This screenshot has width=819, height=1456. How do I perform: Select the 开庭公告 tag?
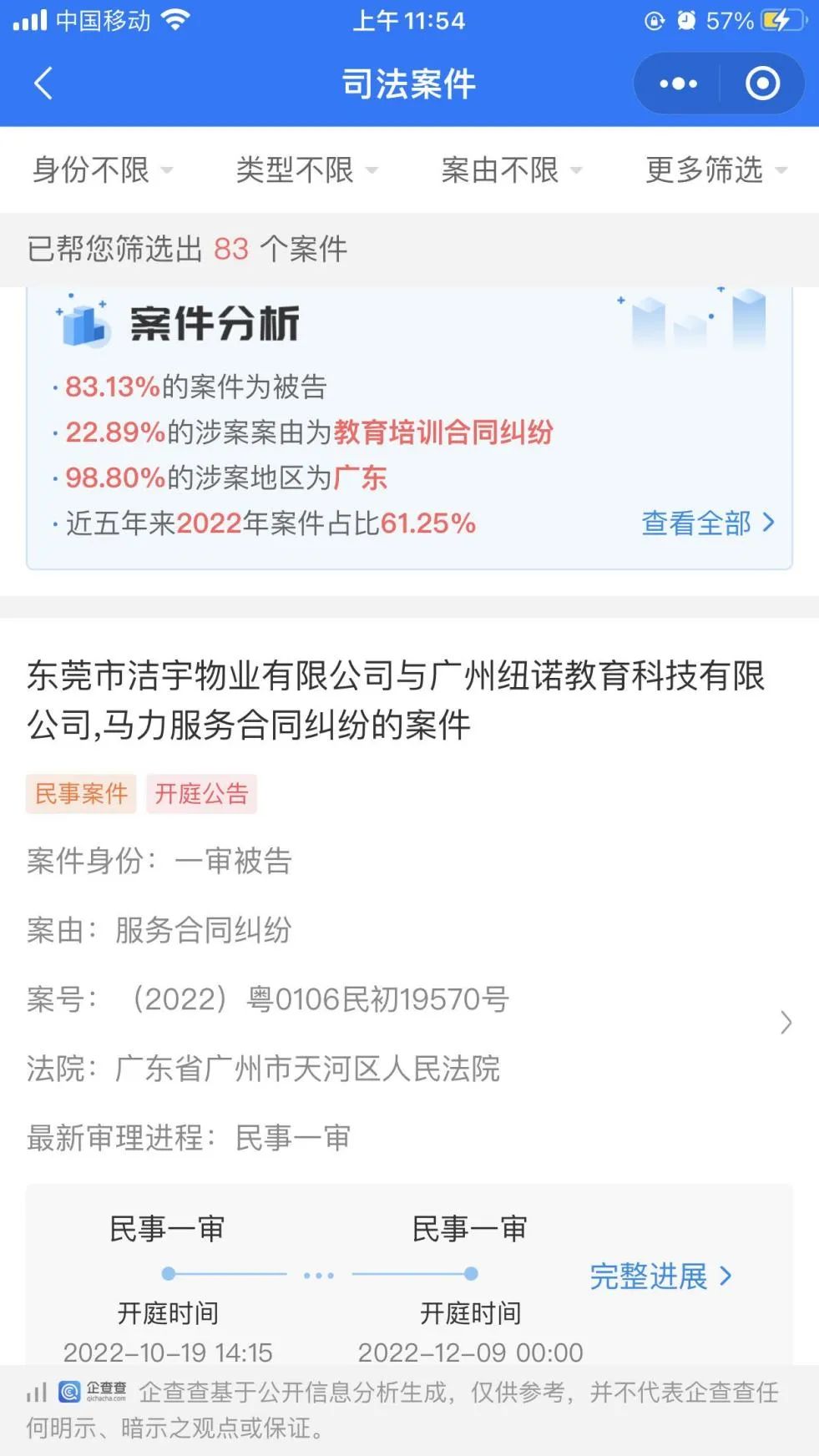coord(201,793)
